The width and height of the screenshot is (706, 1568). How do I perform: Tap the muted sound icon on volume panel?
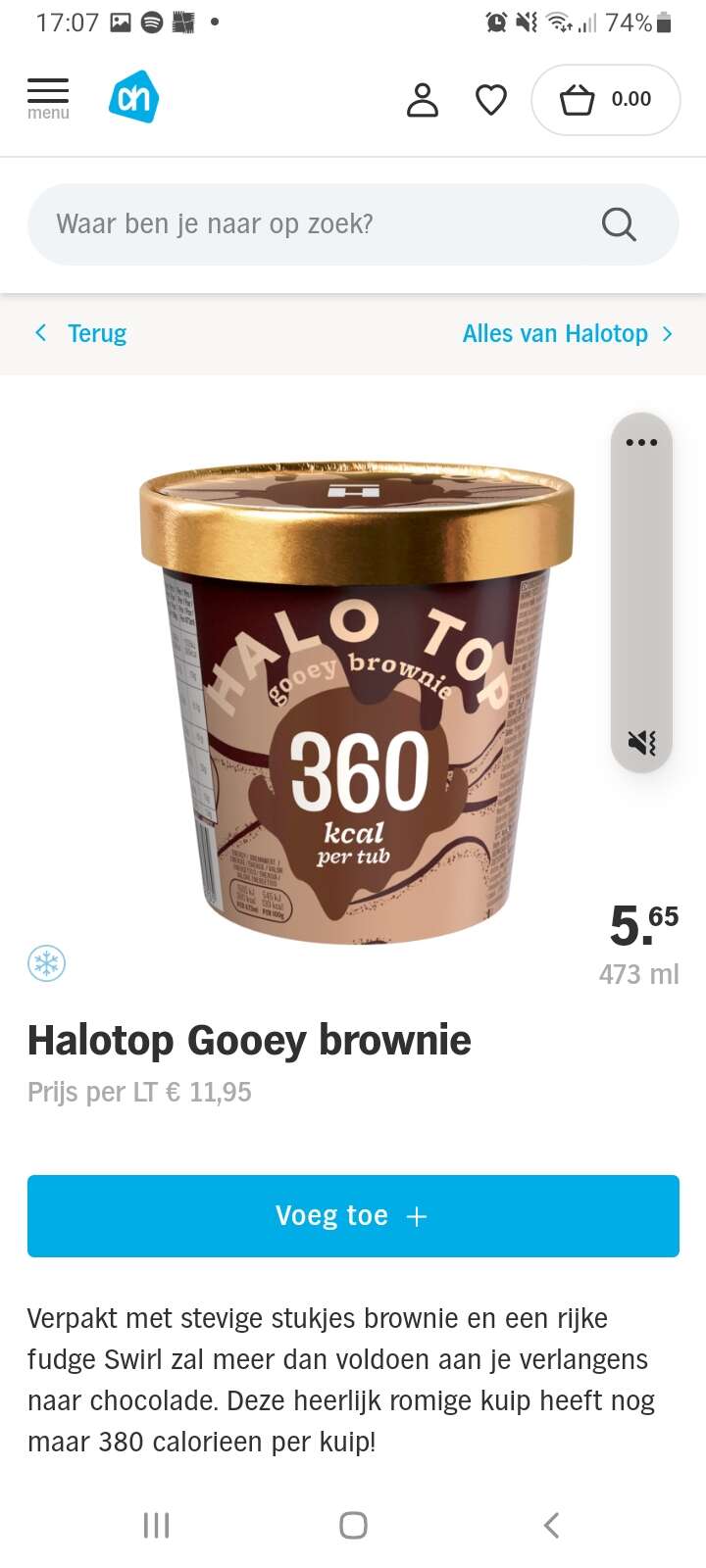[641, 743]
